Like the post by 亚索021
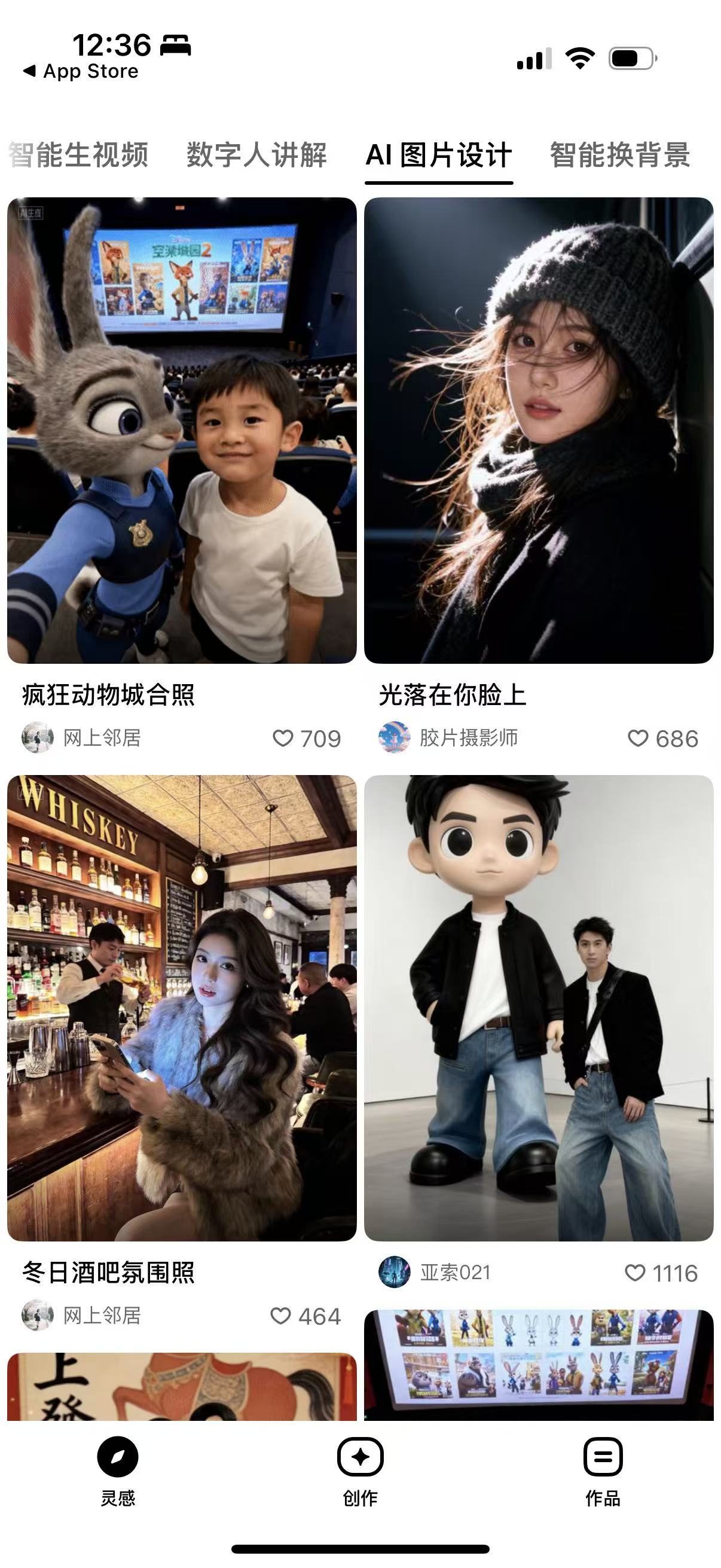 [x=636, y=1273]
